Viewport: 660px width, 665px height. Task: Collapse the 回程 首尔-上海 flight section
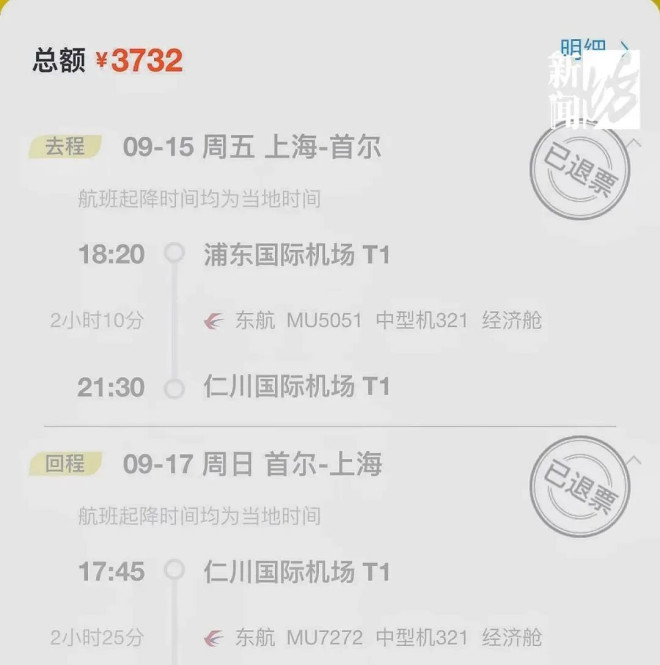pos(633,460)
